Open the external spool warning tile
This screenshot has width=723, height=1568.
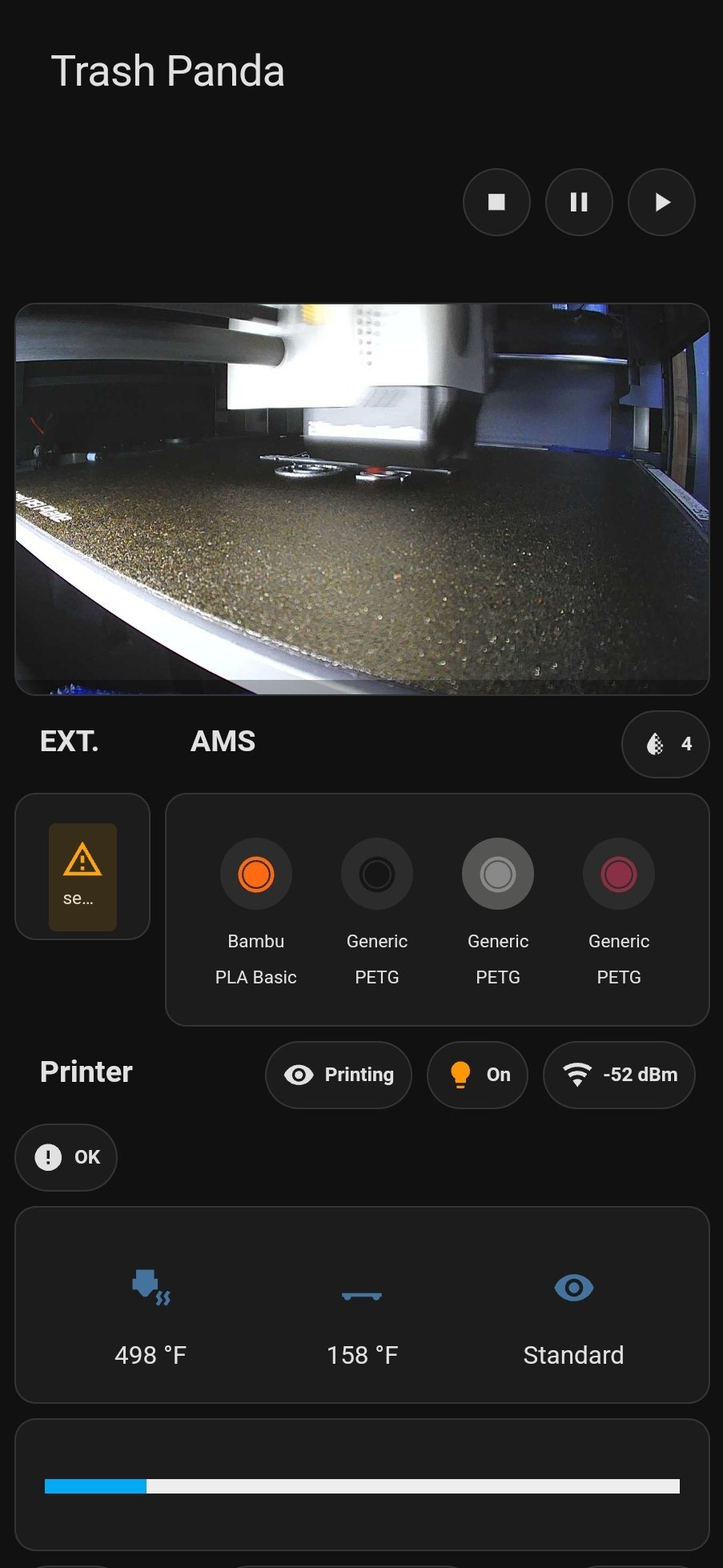(x=82, y=877)
